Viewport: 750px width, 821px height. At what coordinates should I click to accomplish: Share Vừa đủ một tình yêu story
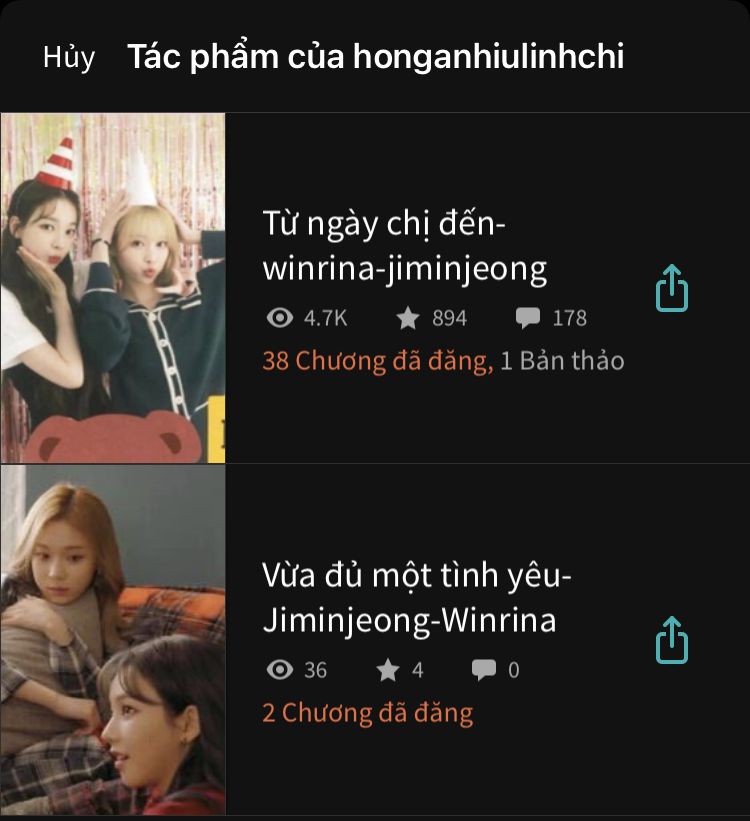pyautogui.click(x=672, y=640)
